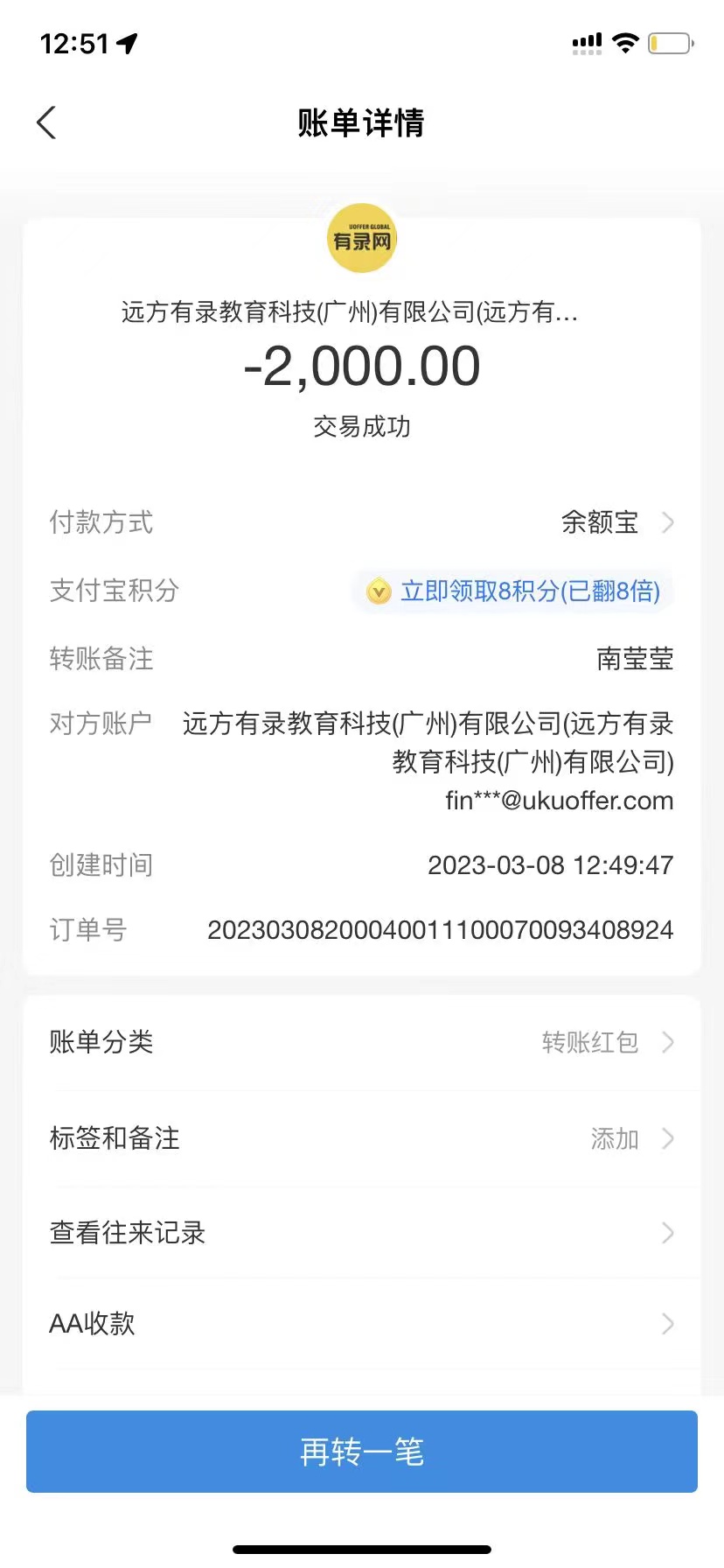Viewport: 724px width, 1568px height.
Task: Open the AA收款 row
Action: (362, 1324)
